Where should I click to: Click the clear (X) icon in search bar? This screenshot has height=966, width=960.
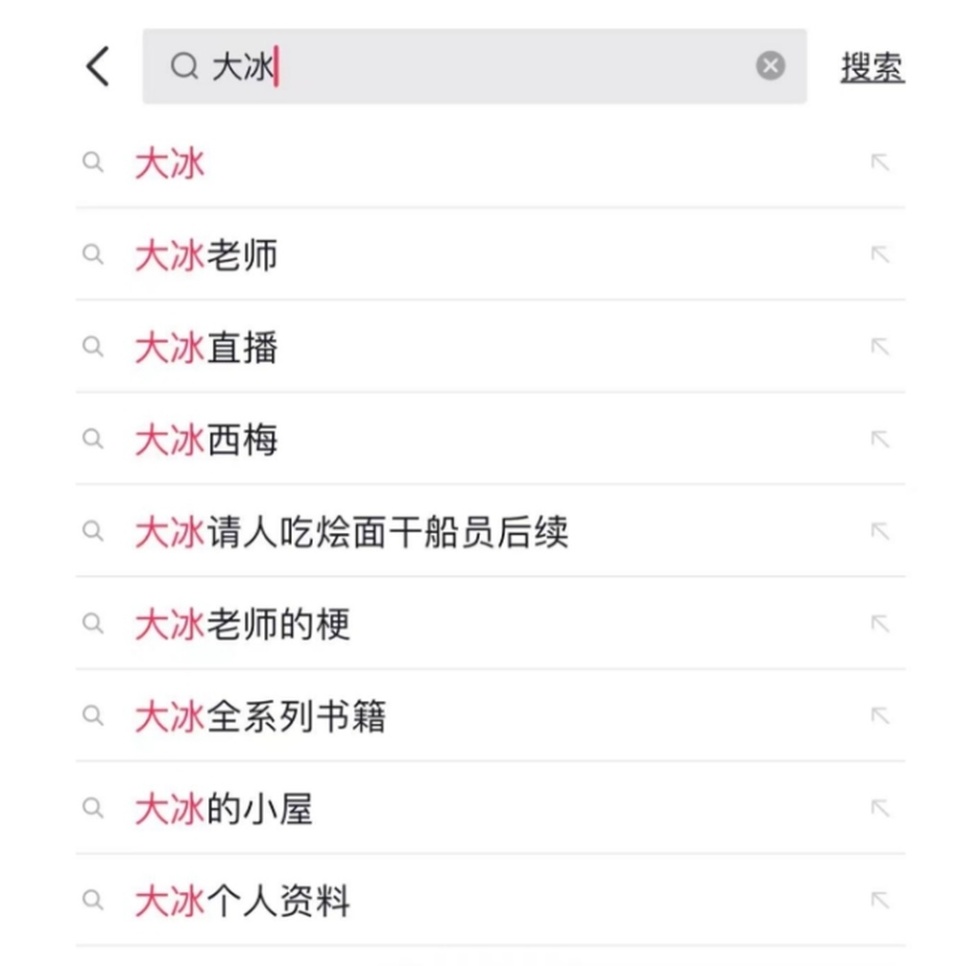coord(770,65)
